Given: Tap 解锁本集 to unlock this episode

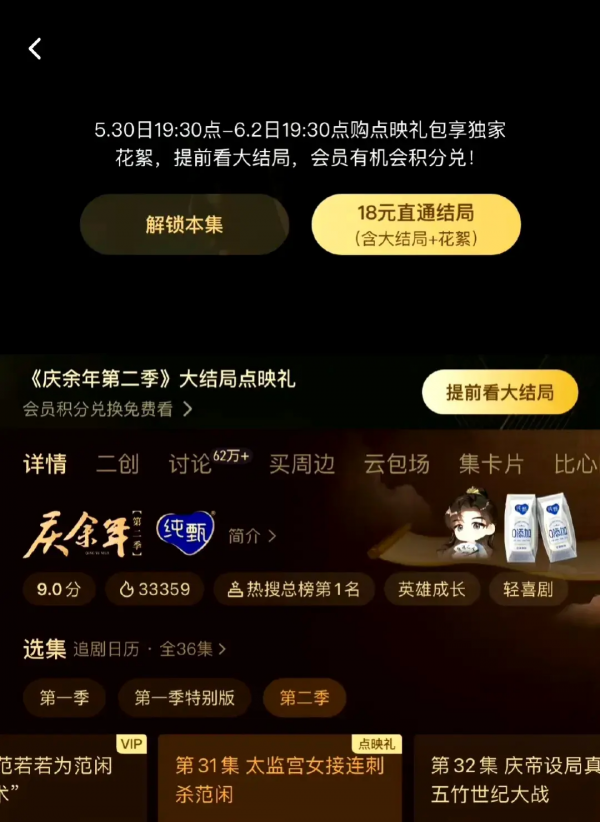Looking at the screenshot, I should click(184, 224).
